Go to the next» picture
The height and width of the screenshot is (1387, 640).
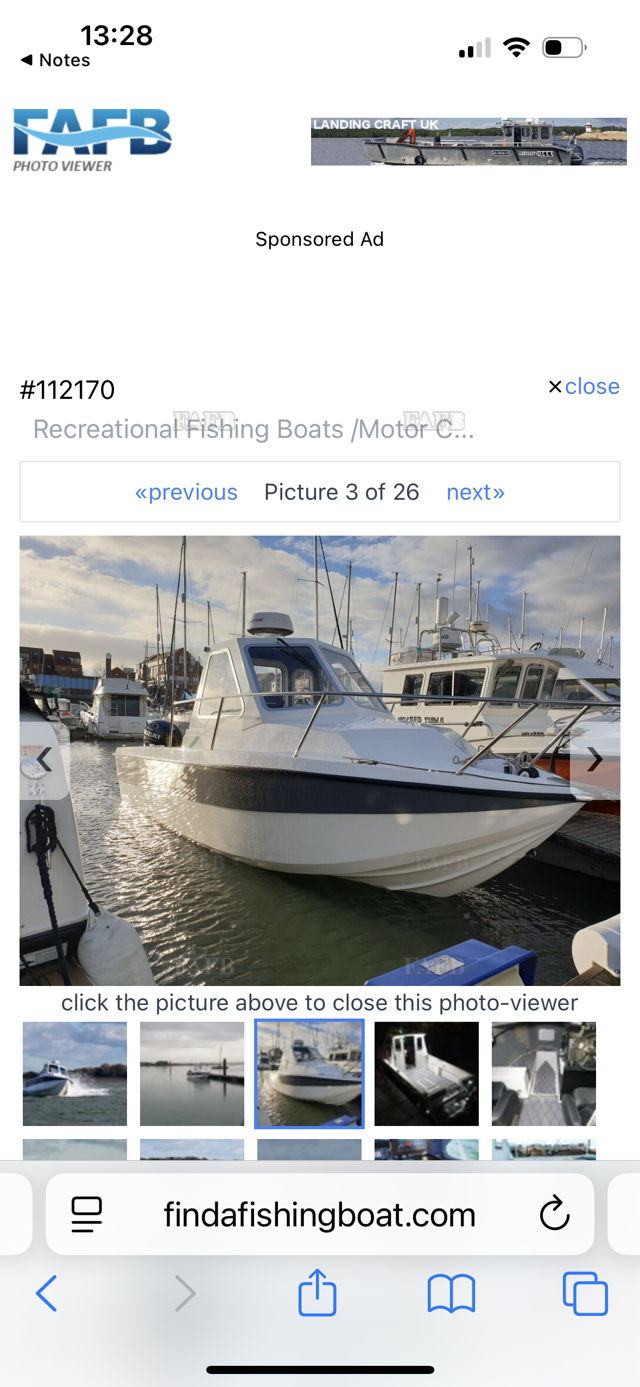pos(475,492)
